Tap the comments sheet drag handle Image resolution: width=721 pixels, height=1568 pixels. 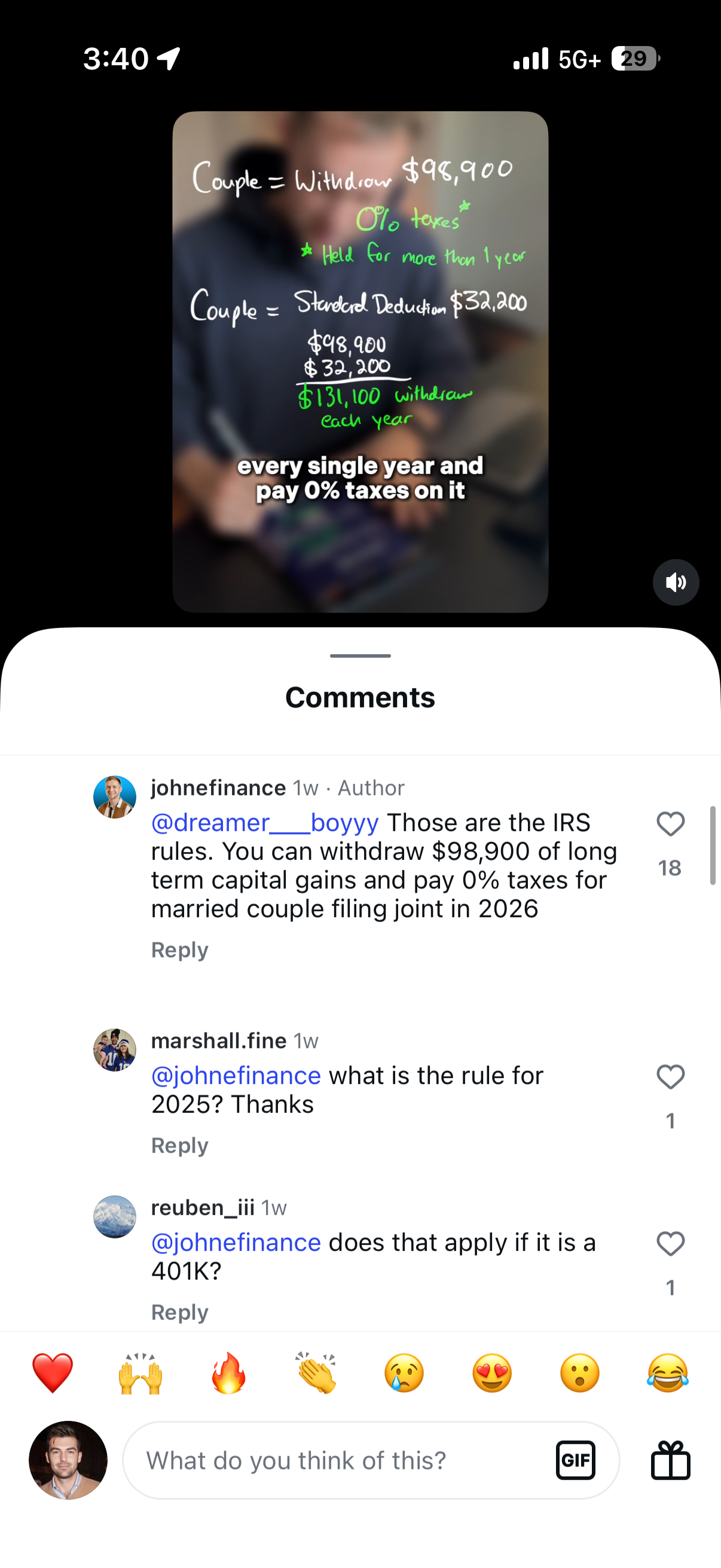360,655
